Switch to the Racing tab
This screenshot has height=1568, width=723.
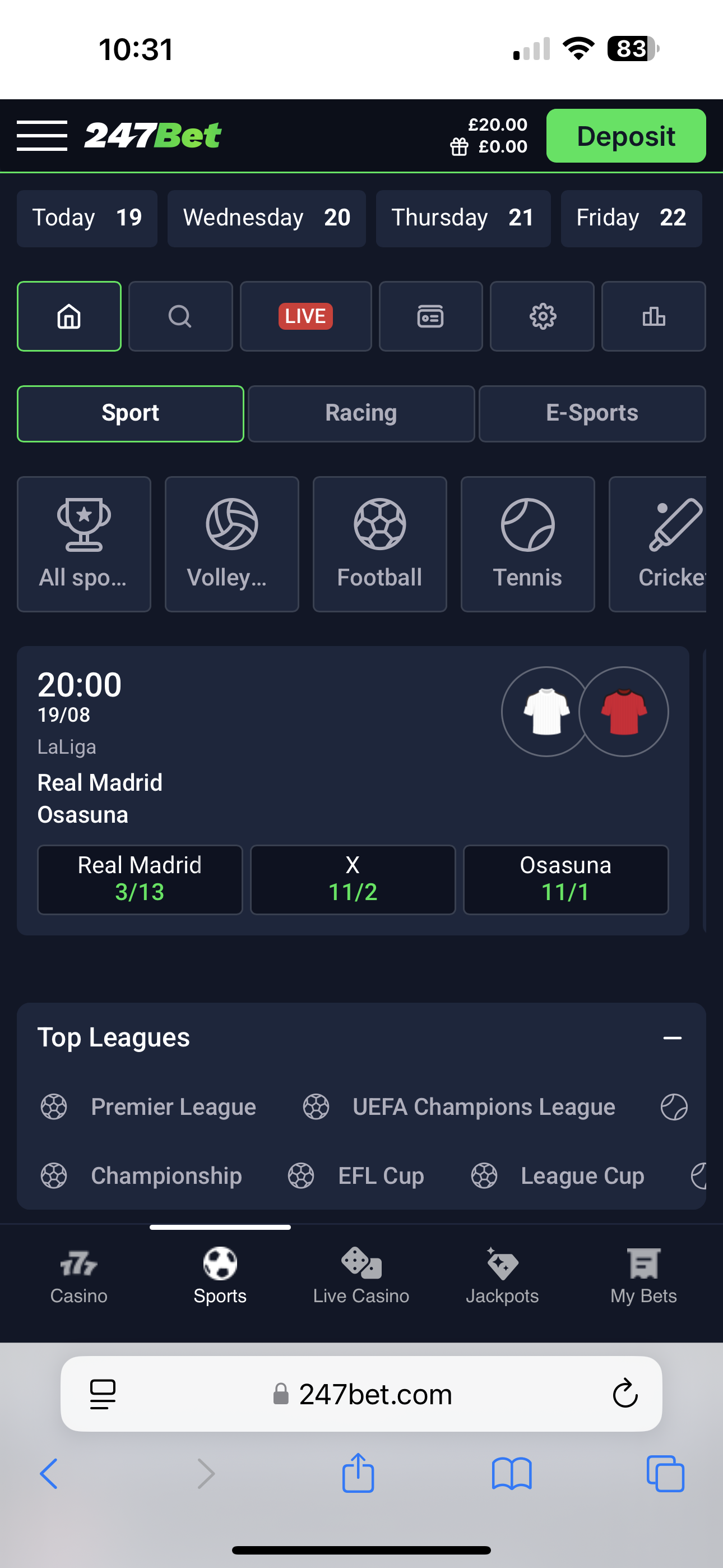pyautogui.click(x=360, y=413)
